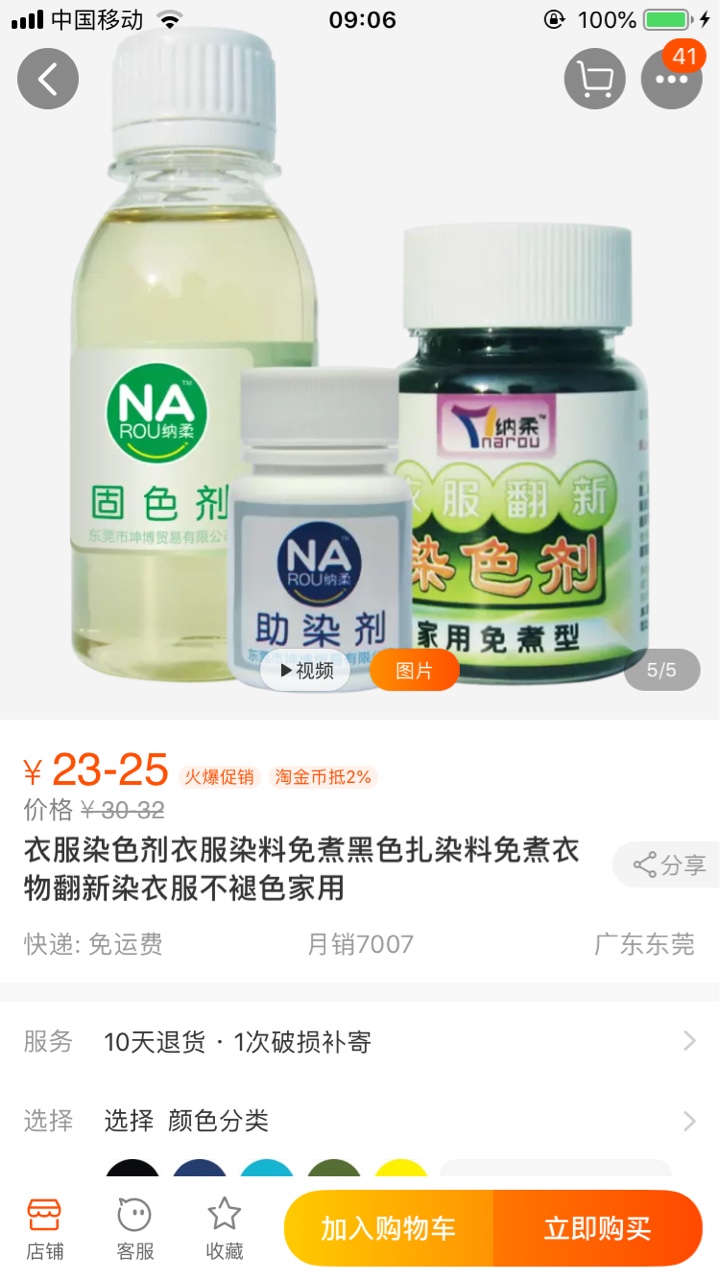720x1280 pixels.
Task: Tap 加入购物车 to add to cart
Action: (x=389, y=1228)
